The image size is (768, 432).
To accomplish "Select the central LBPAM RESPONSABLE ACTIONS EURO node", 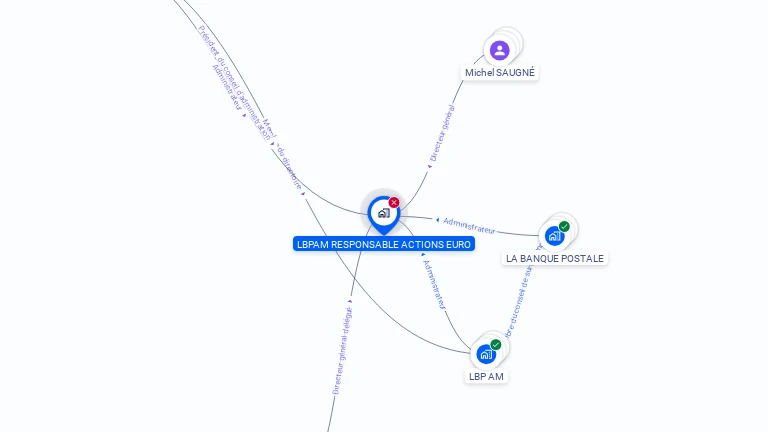I will point(384,214).
